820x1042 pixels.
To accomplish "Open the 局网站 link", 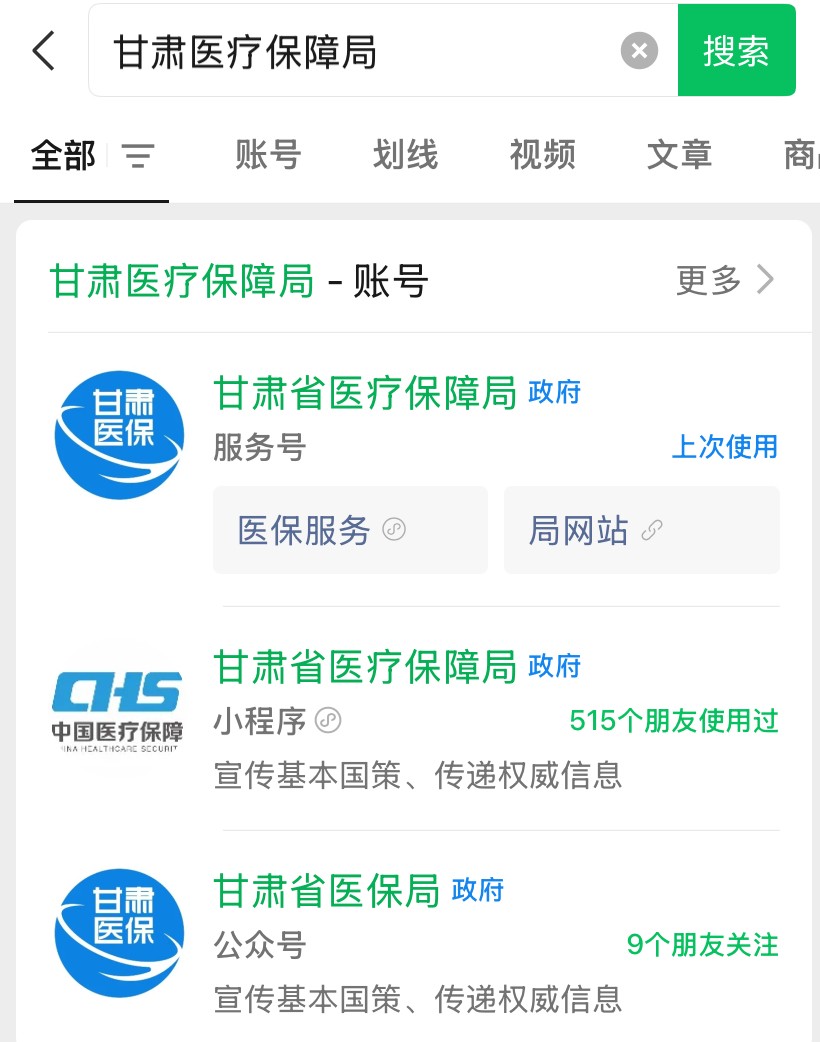I will (641, 530).
